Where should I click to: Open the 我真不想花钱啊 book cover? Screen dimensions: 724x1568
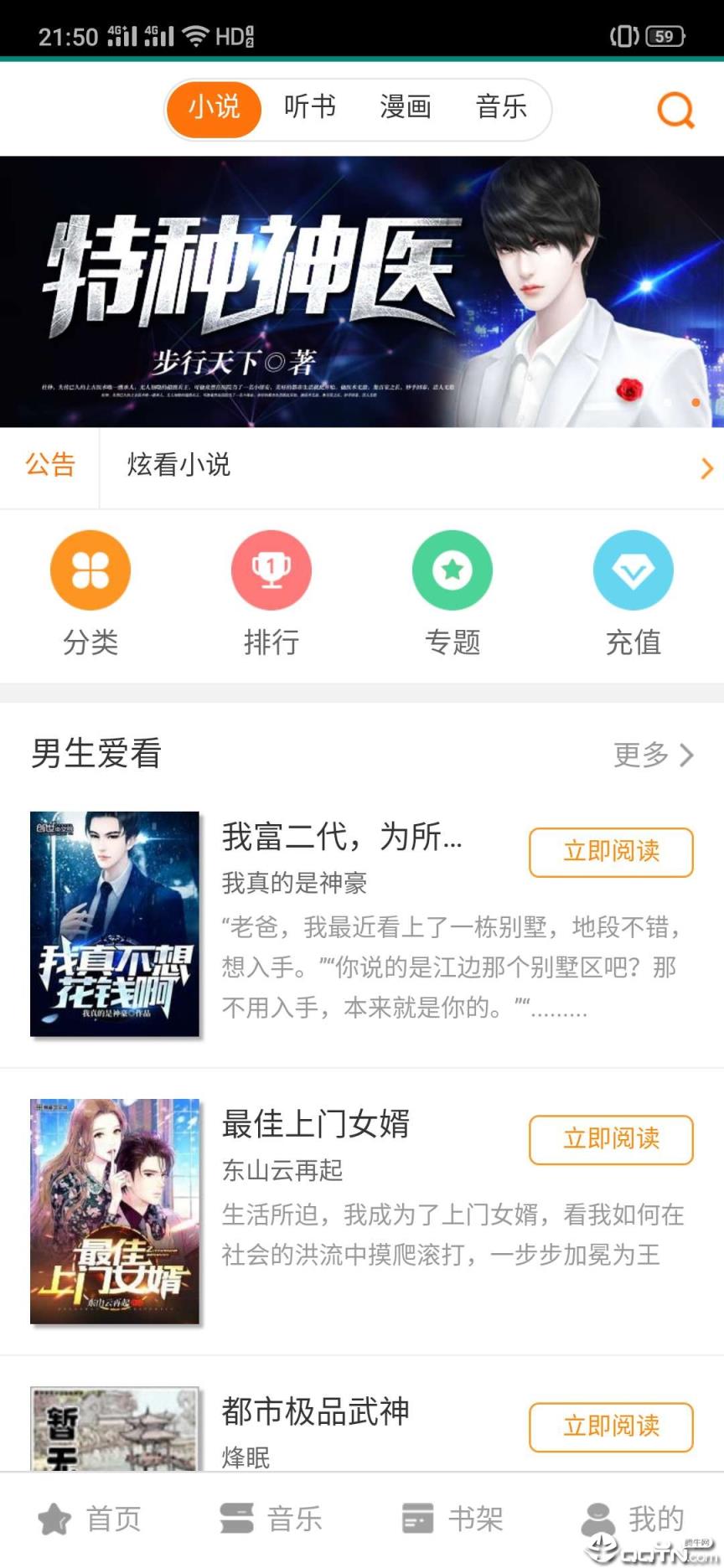tap(114, 924)
